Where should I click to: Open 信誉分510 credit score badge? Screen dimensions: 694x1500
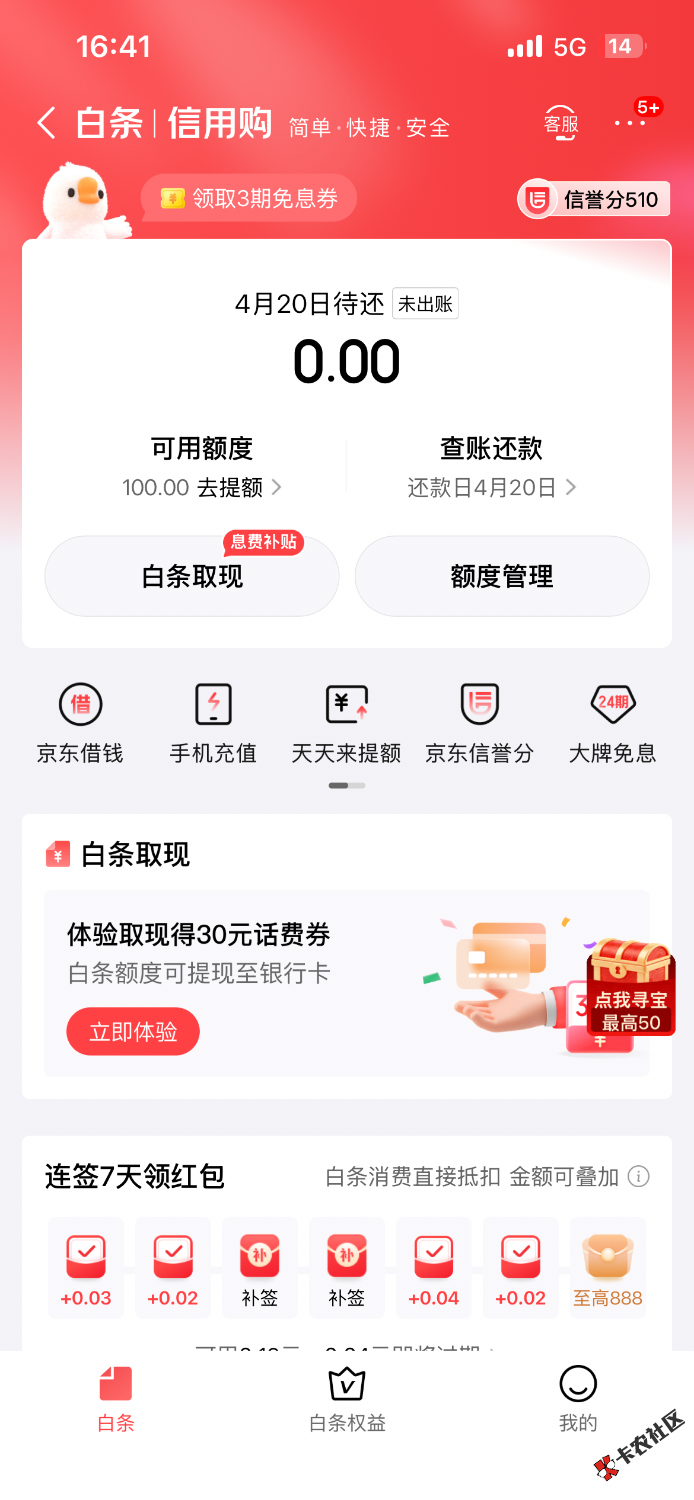[x=594, y=199]
